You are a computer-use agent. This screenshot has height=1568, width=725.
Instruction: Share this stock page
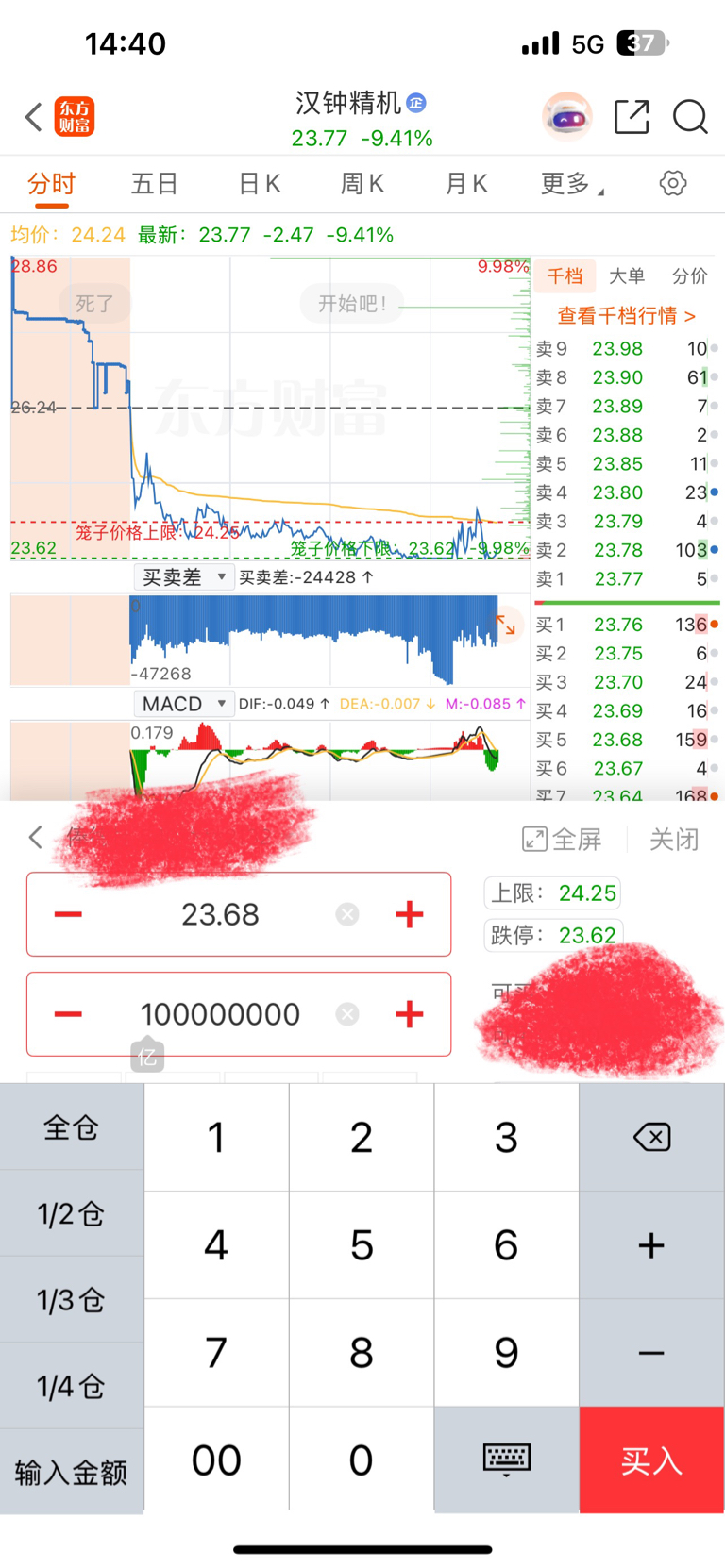[632, 117]
